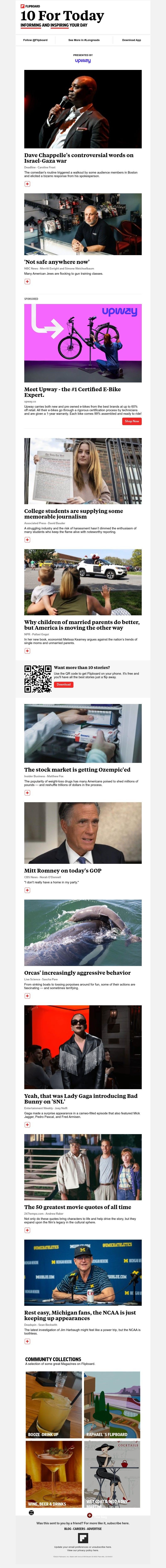Screen dimensions: 166x1568
Task: Open the college students journalism article
Action: pos(73,514)
